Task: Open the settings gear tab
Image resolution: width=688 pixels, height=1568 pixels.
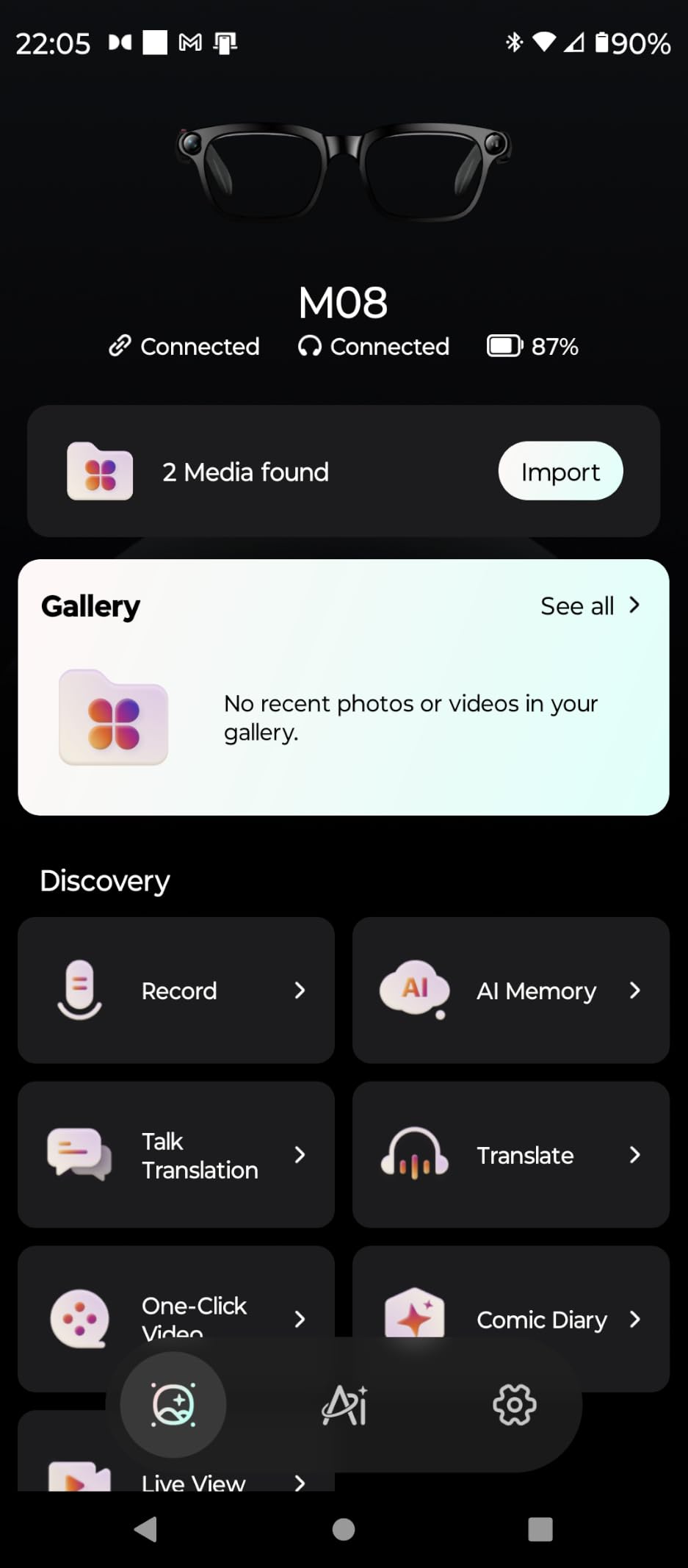Action: tap(514, 1404)
